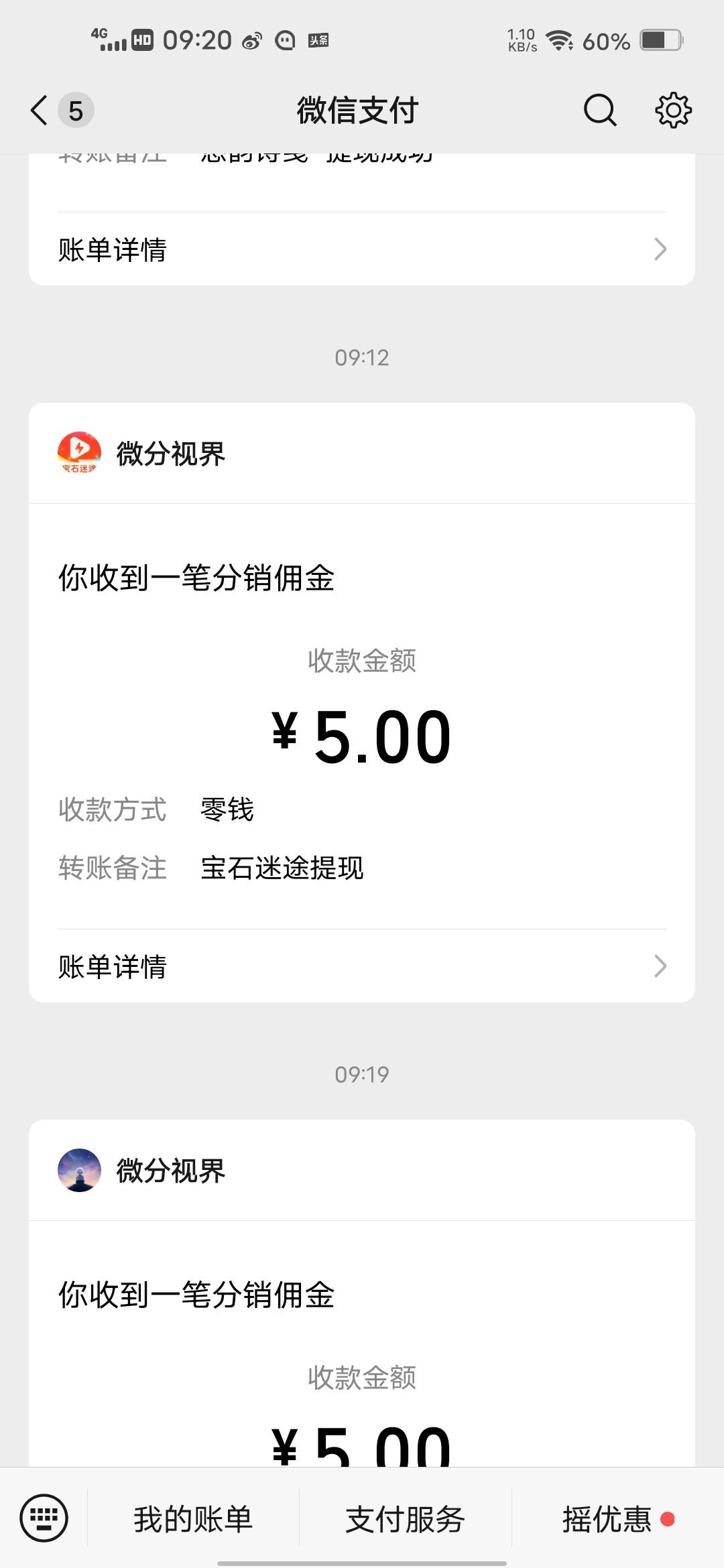Viewport: 724px width, 1568px height.
Task: Open the 我的账单 menu
Action: pyautogui.click(x=193, y=1519)
